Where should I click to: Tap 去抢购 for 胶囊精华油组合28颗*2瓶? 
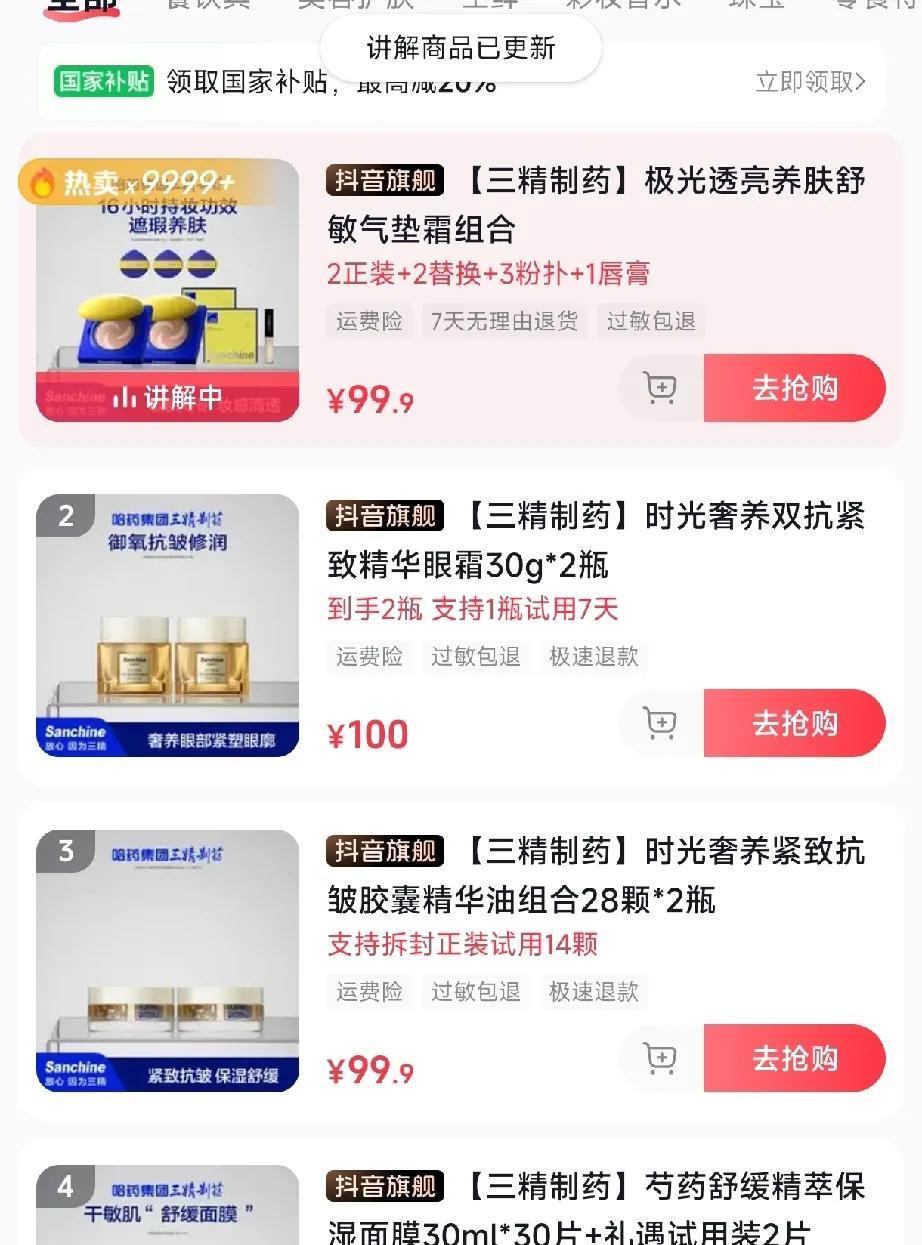point(794,1058)
